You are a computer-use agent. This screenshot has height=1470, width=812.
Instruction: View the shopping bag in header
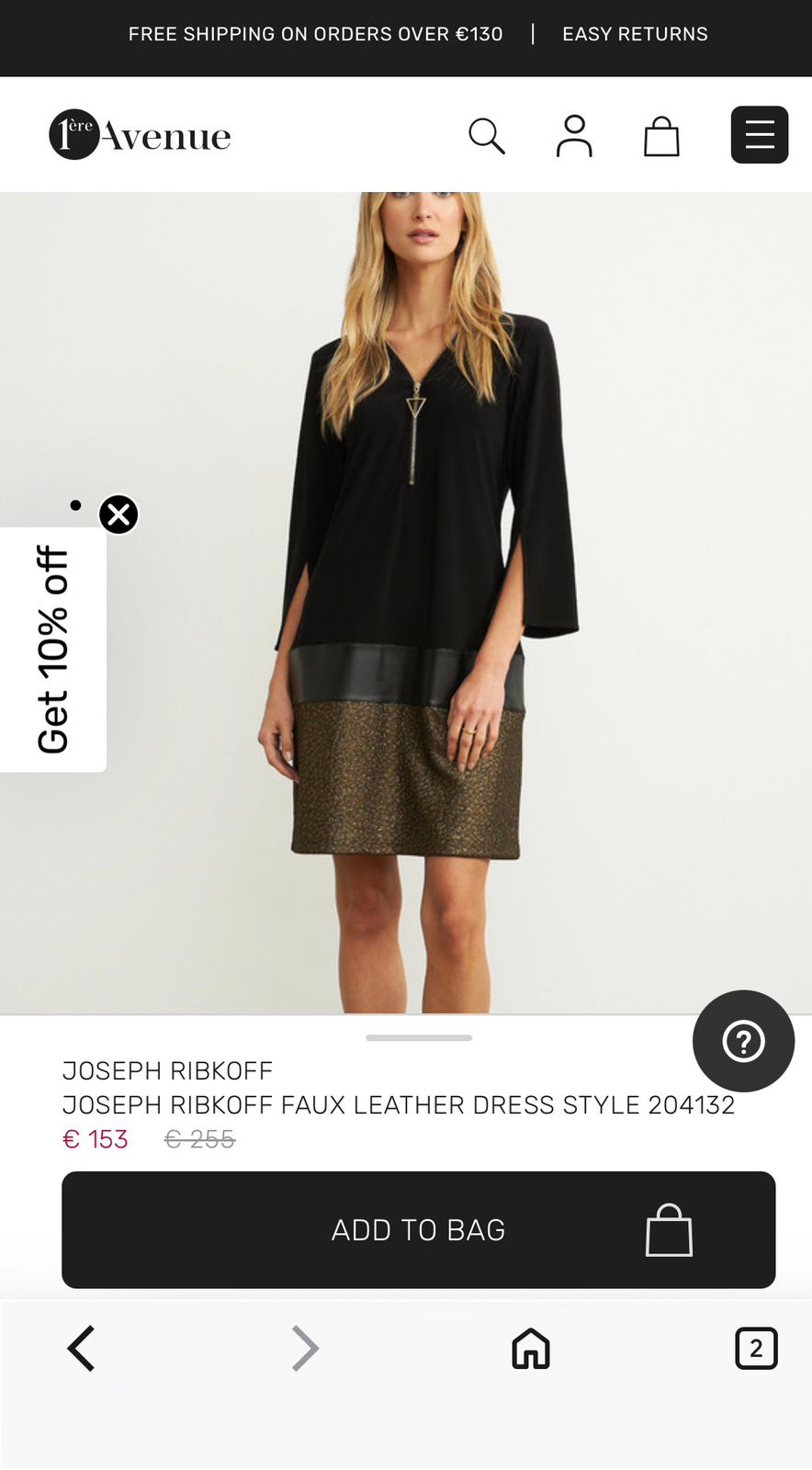click(x=661, y=136)
